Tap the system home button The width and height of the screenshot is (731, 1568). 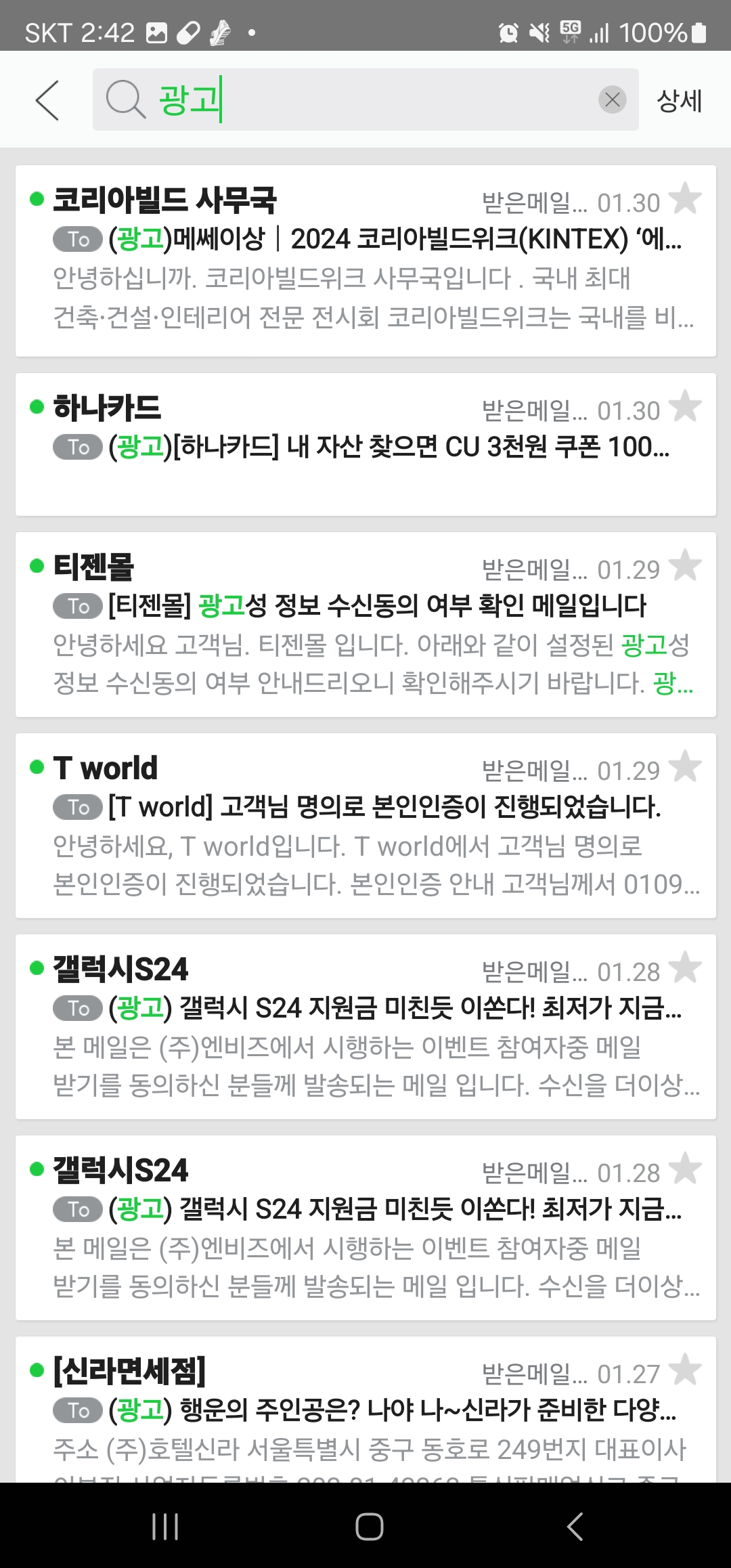click(369, 1527)
